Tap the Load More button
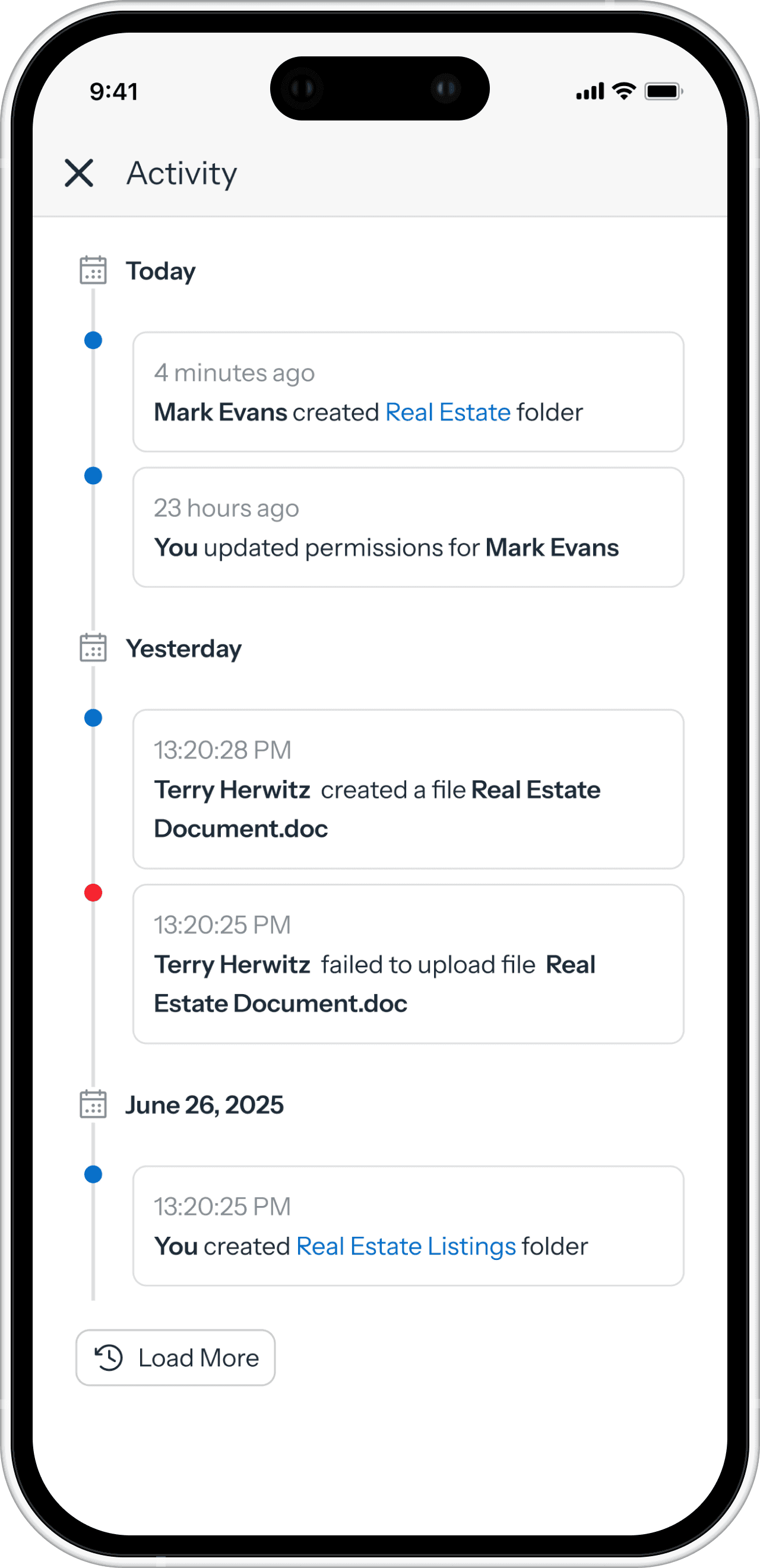The width and height of the screenshot is (760, 1568). (175, 1357)
